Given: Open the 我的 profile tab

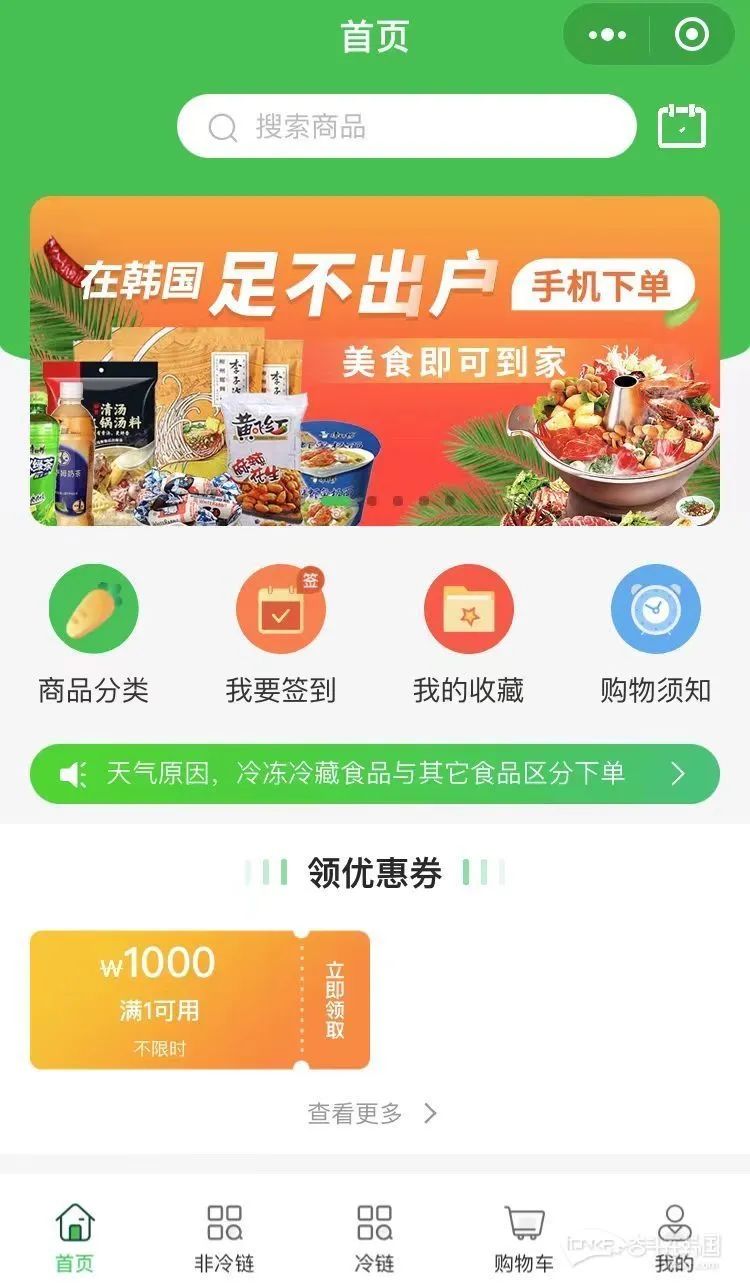Looking at the screenshot, I should point(674,1237).
